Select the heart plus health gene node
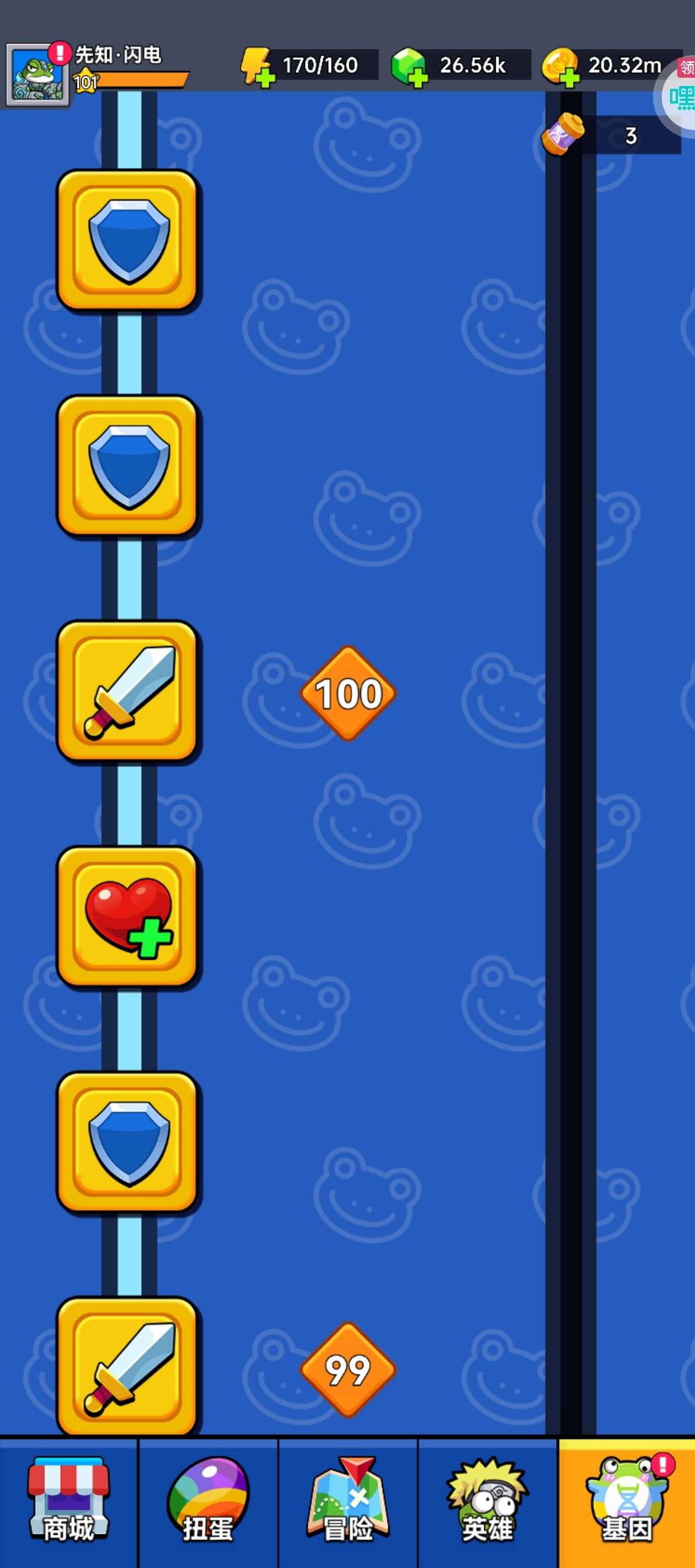Screen dimensions: 695x1568 click(x=127, y=917)
